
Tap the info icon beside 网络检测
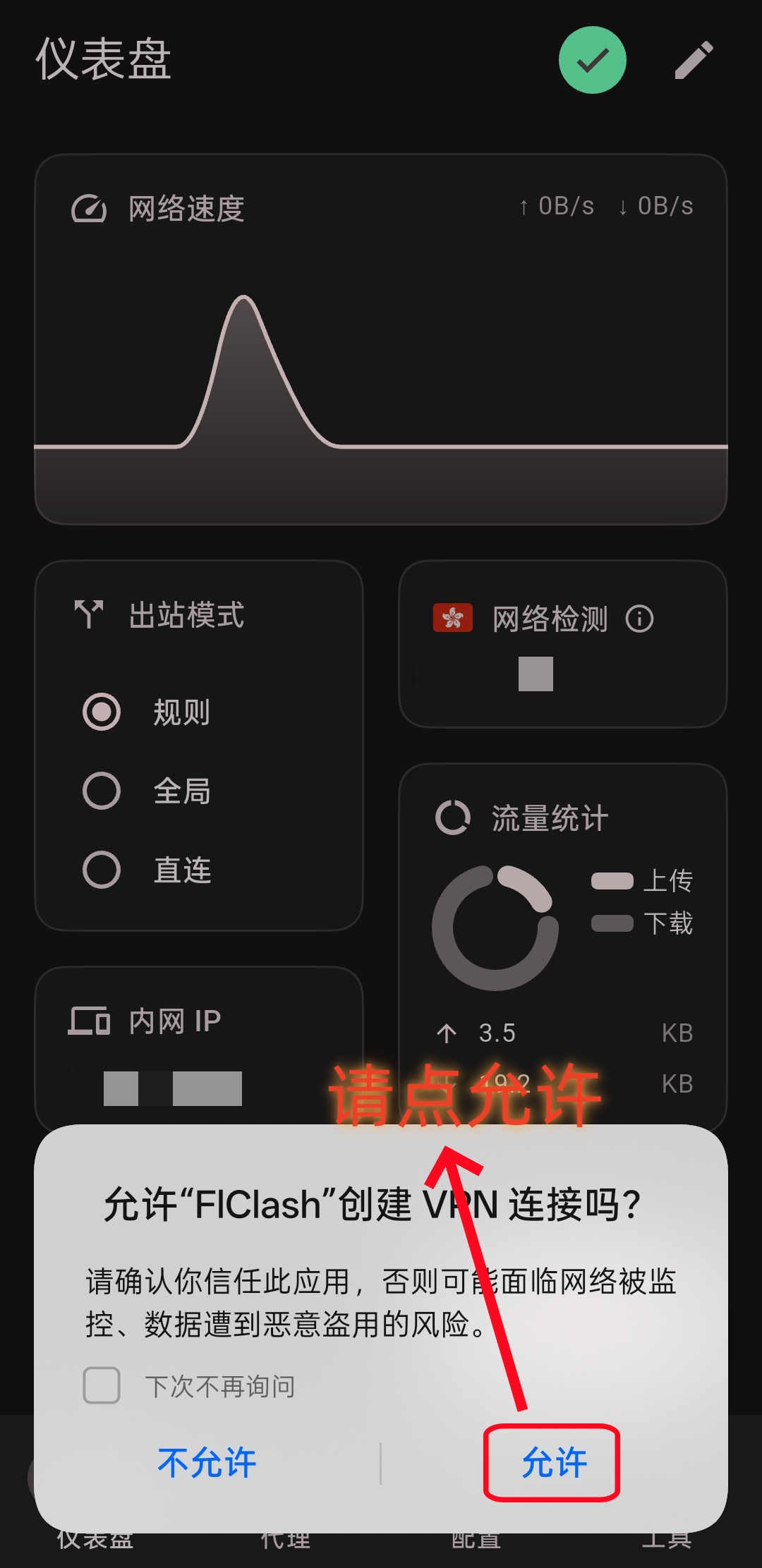coord(639,619)
